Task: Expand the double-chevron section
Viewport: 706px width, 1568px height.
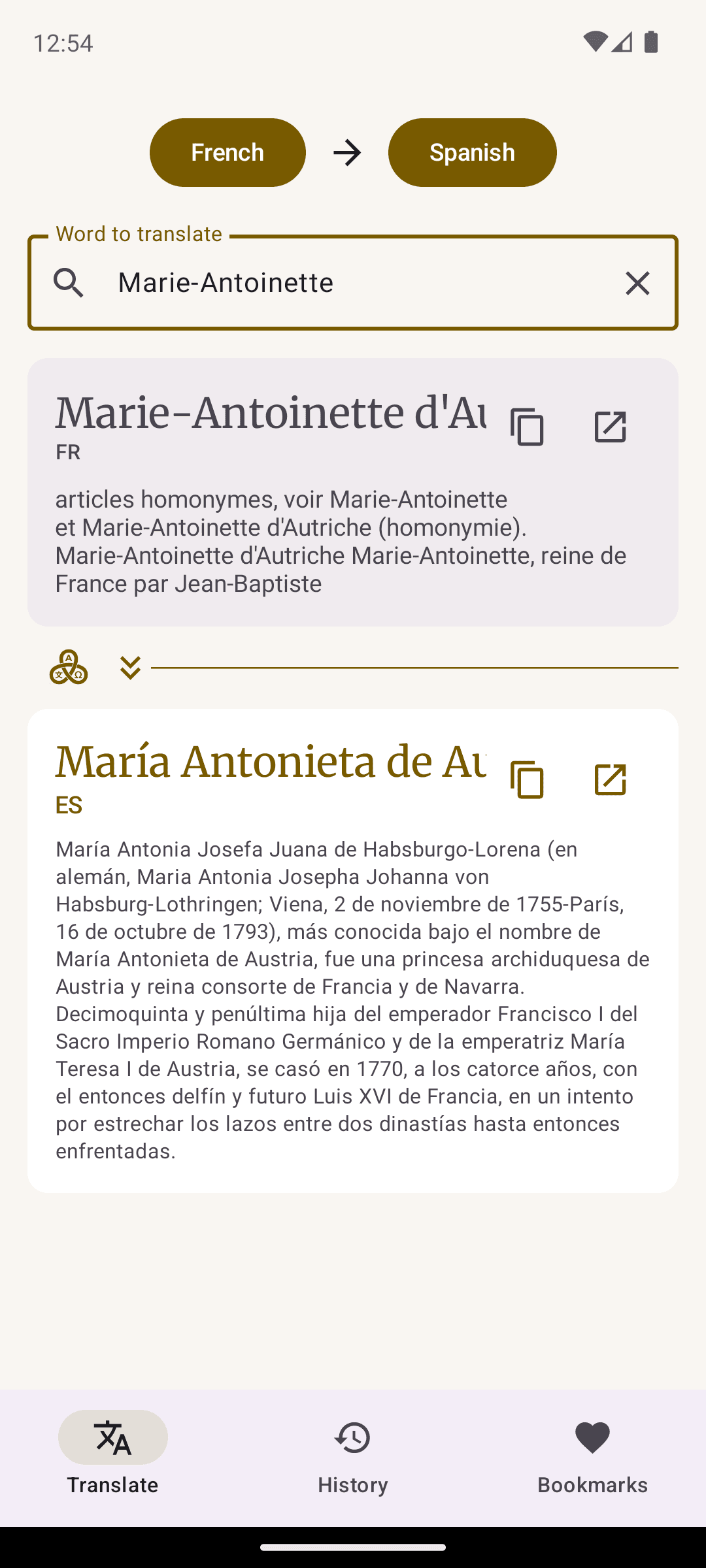Action: (131, 667)
